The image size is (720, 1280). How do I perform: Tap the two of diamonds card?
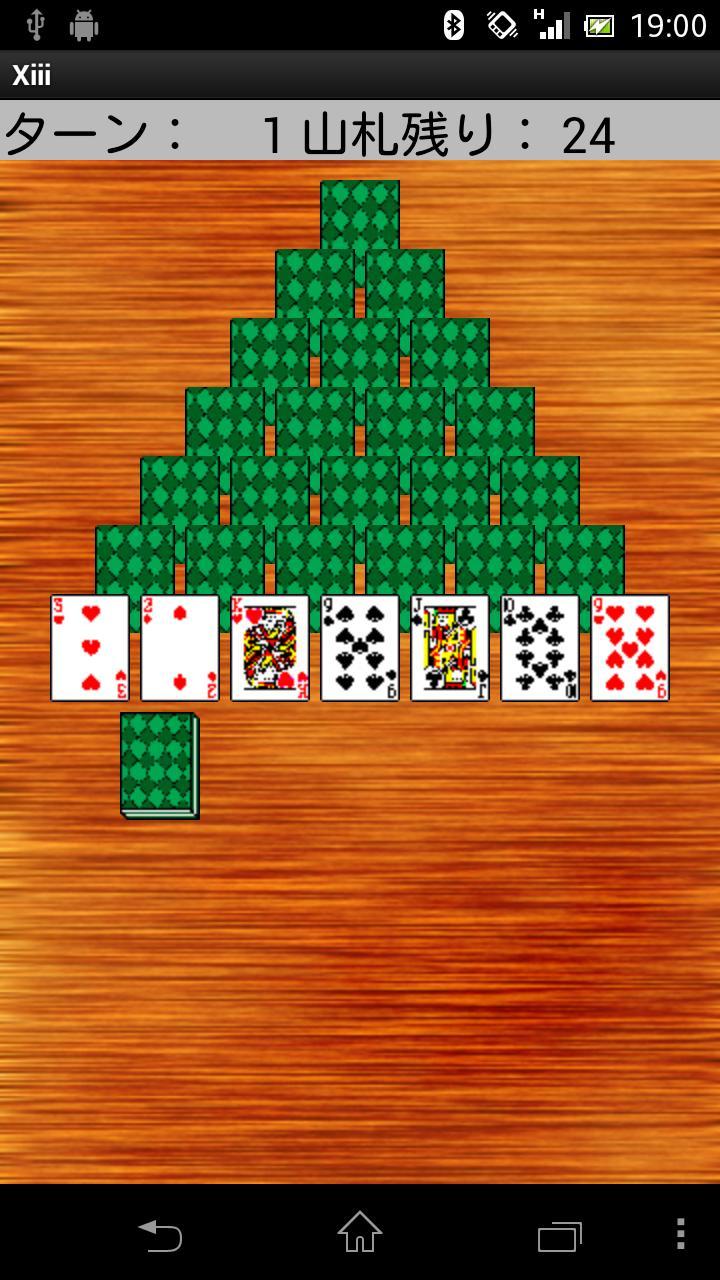pyautogui.click(x=180, y=648)
